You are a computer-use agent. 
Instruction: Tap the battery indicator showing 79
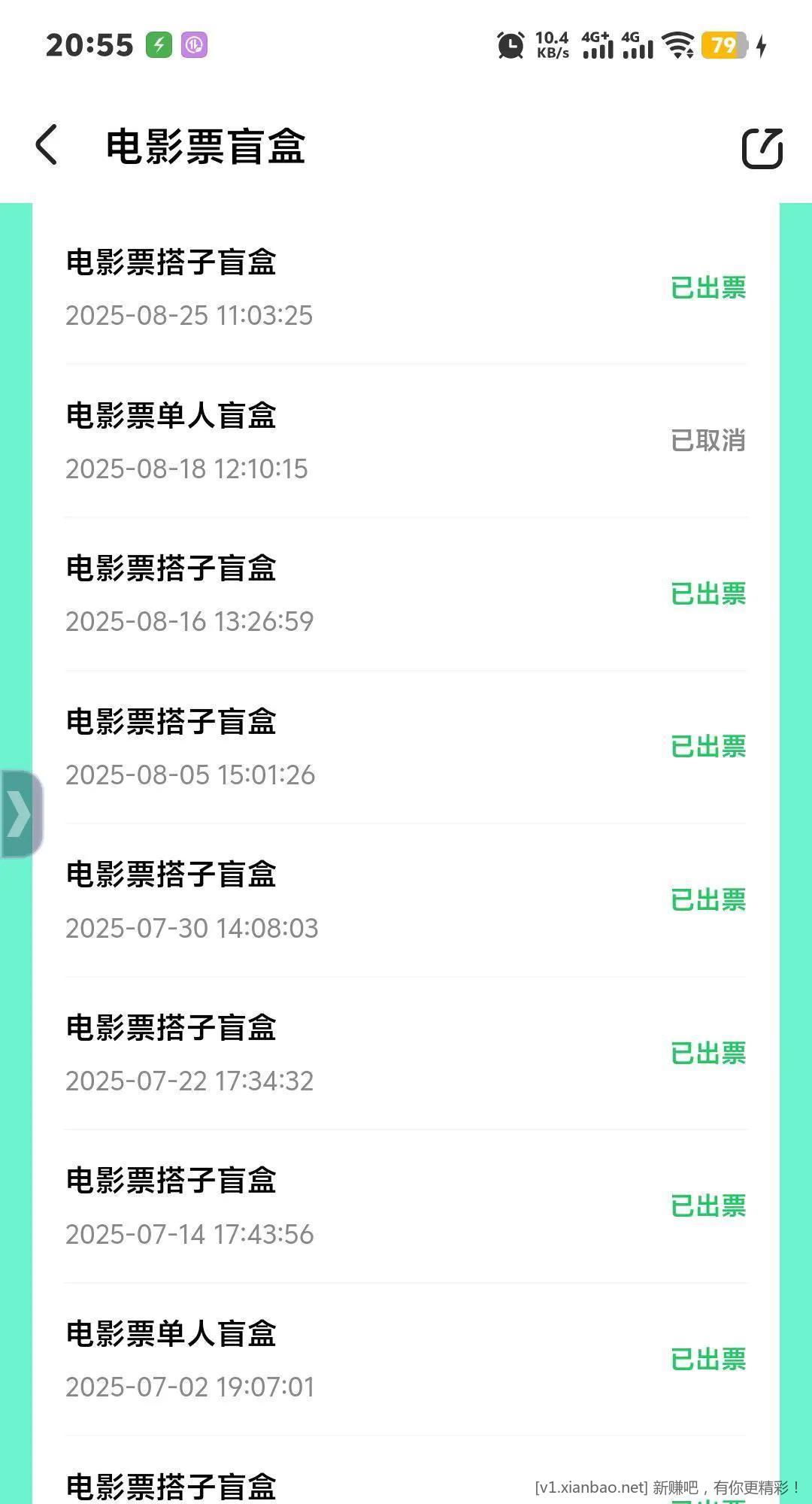coord(724,45)
